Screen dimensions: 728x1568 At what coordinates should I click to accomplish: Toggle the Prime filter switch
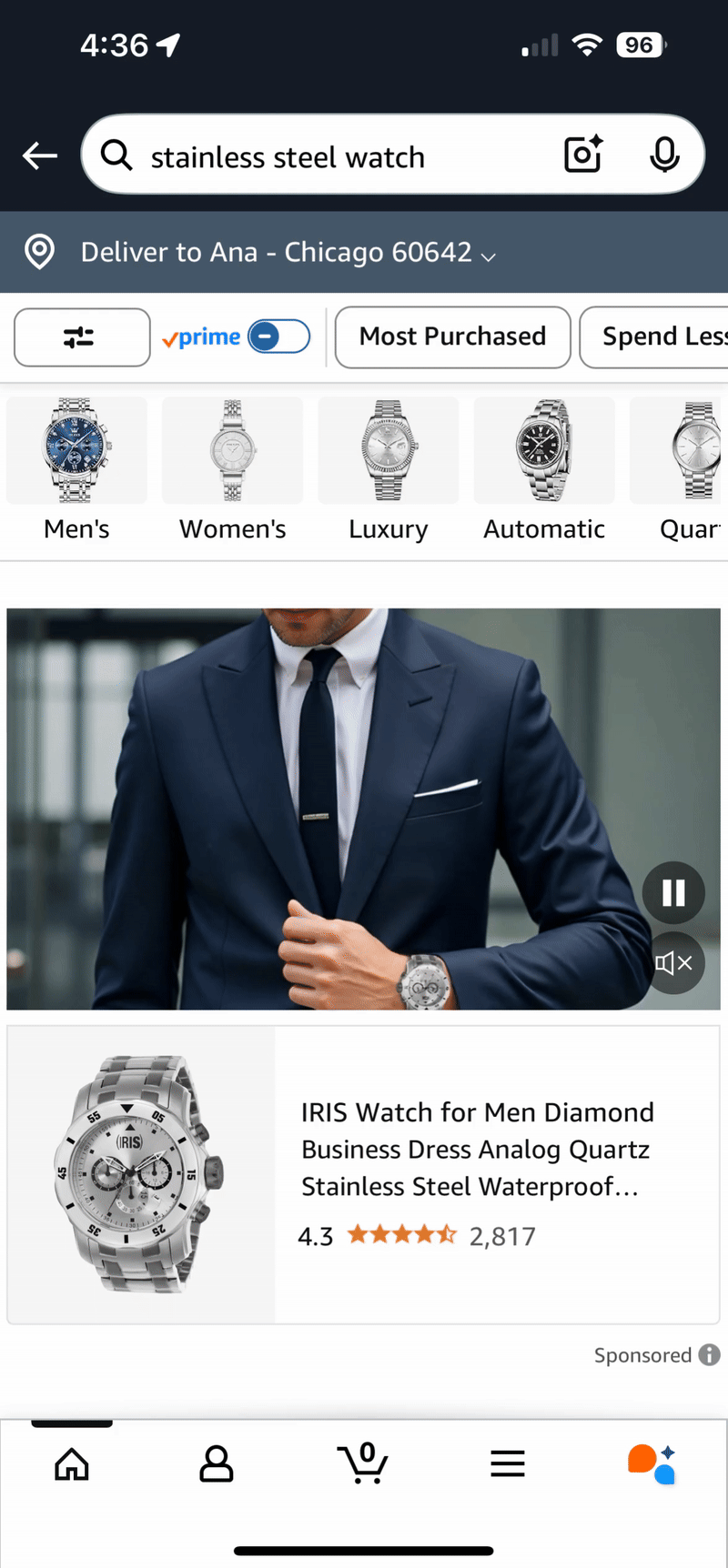(x=278, y=337)
